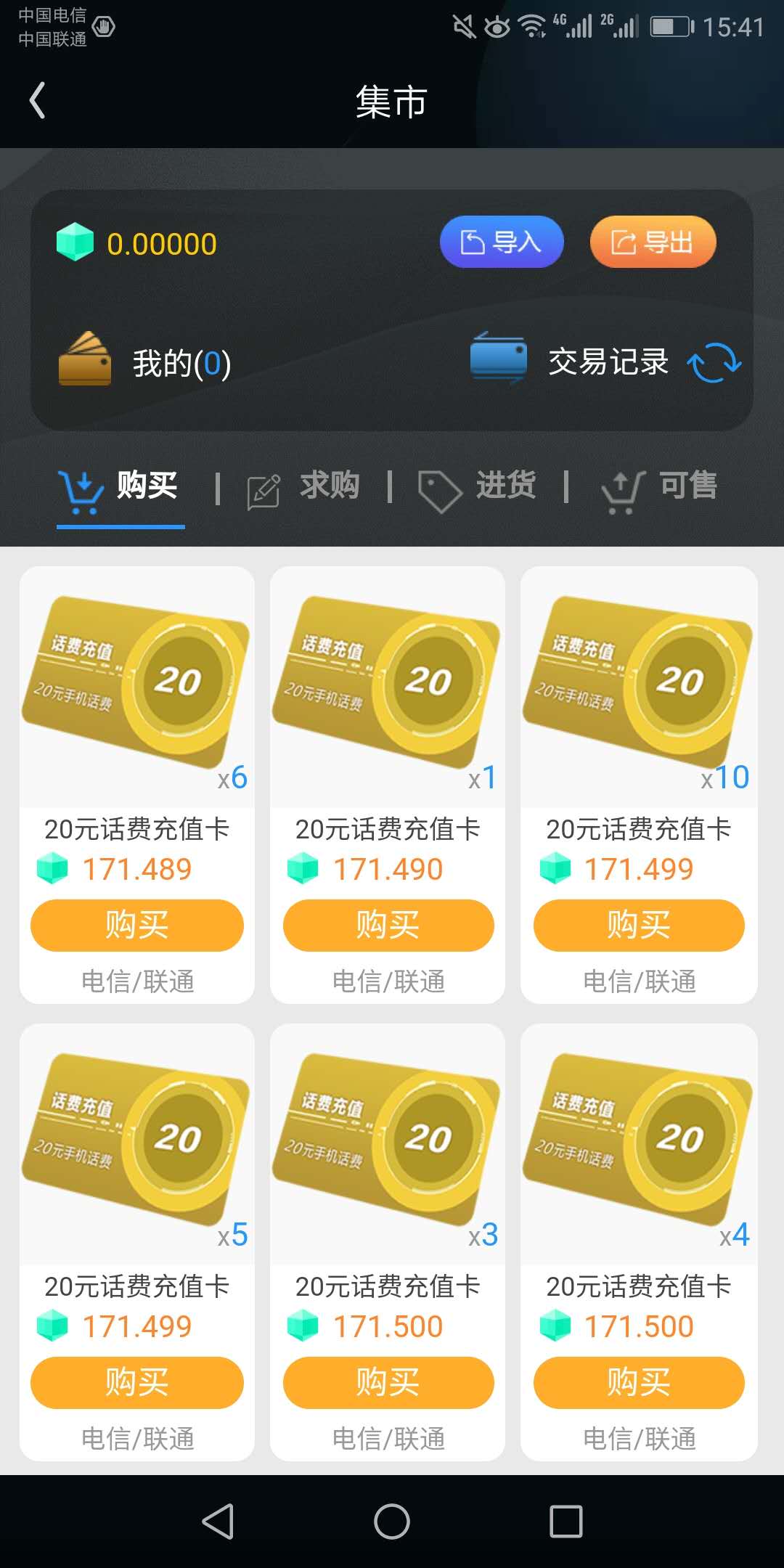
Task: Tap the 导出 export button
Action: (653, 242)
